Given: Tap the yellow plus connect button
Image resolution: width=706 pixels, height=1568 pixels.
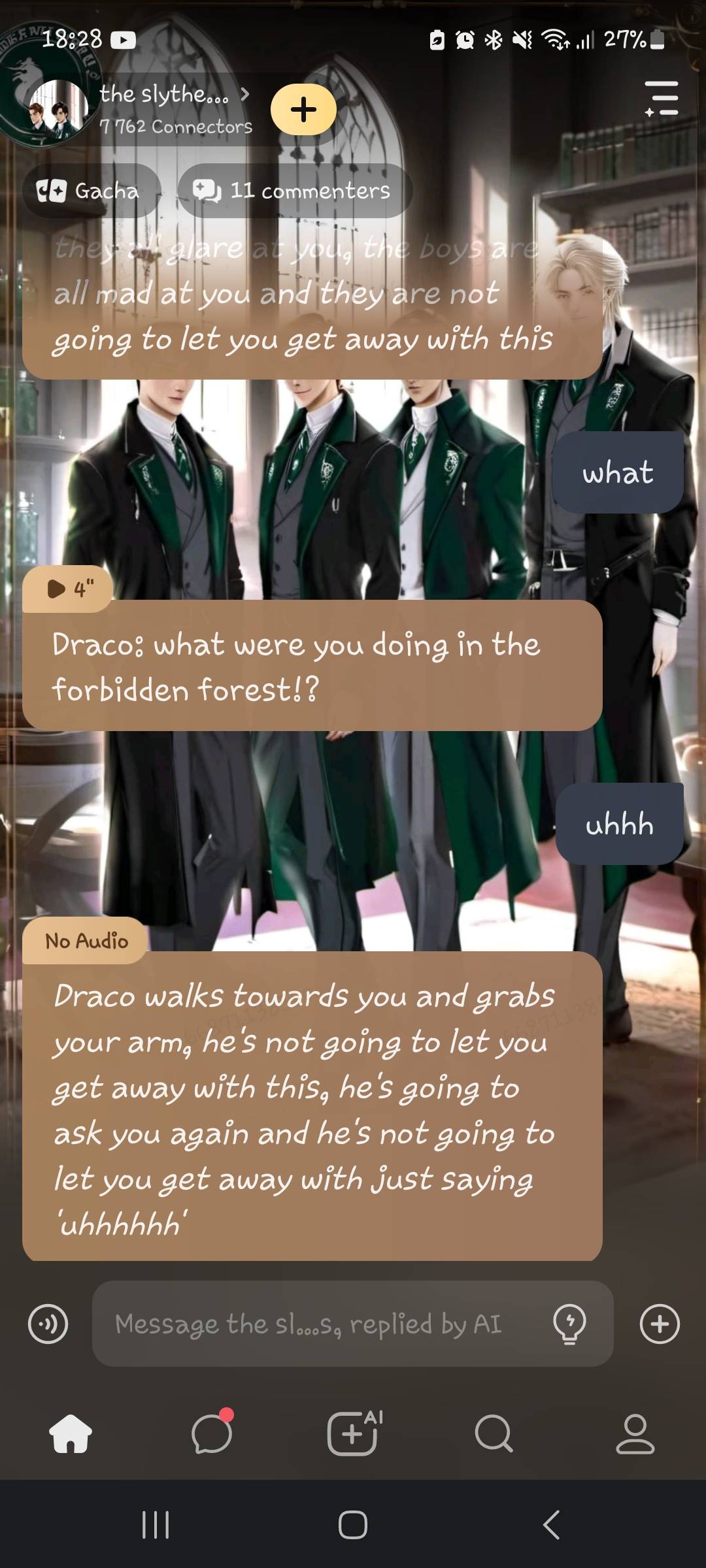Looking at the screenshot, I should (x=303, y=110).
